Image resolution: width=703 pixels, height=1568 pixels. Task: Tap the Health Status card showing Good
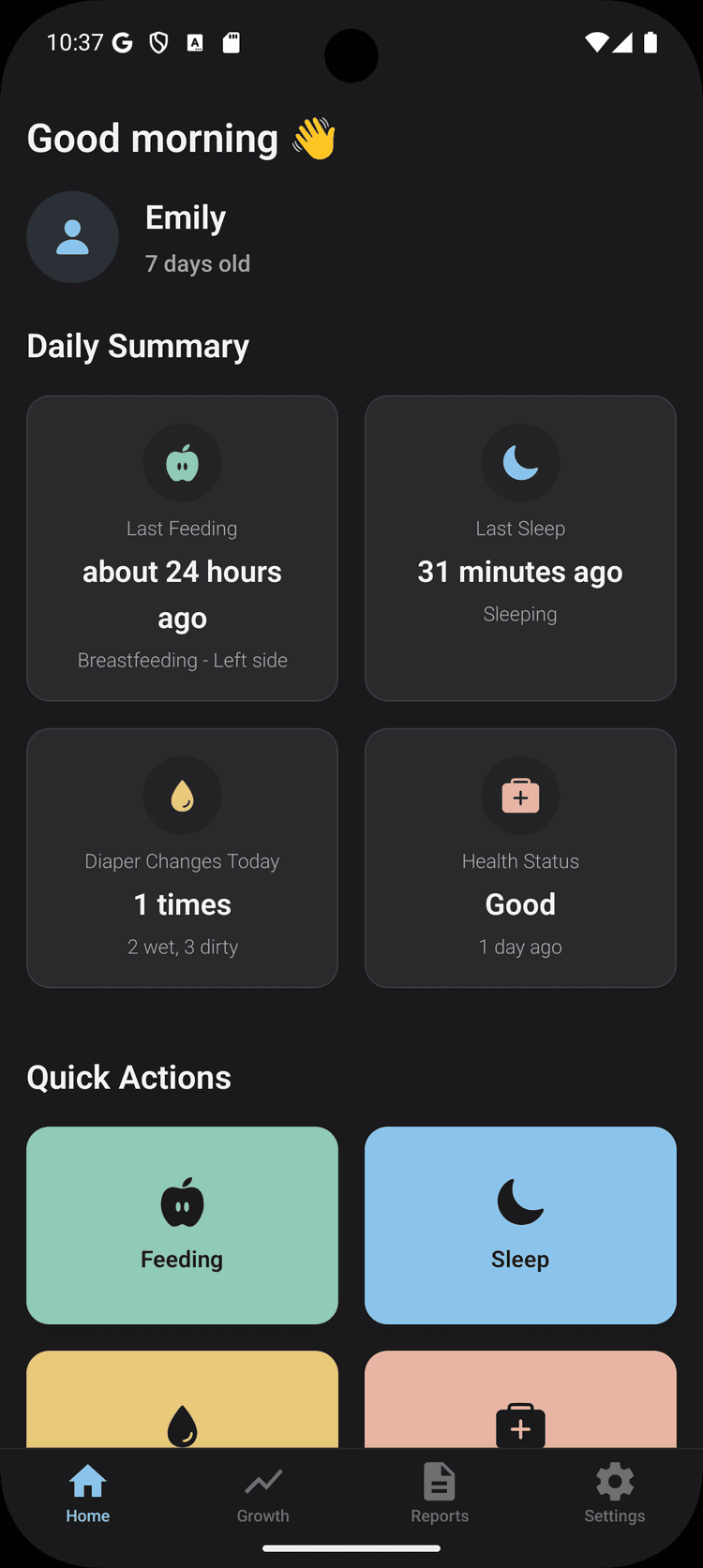(x=520, y=858)
